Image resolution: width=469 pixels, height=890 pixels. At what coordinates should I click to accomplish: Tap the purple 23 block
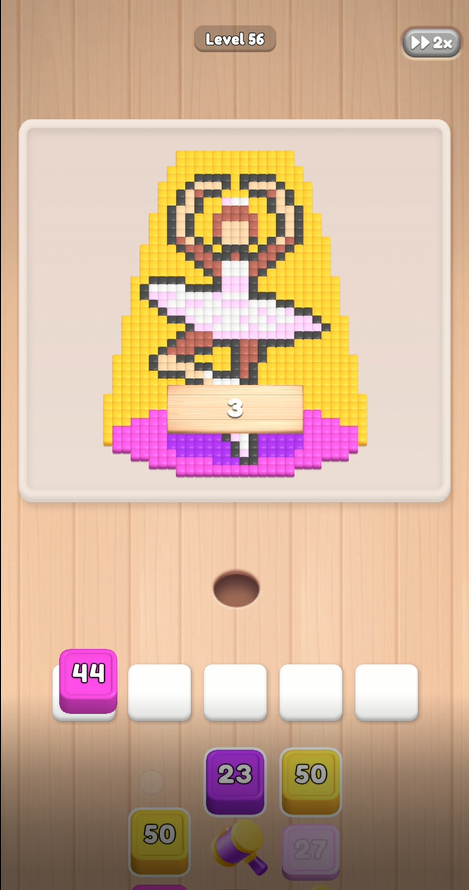[235, 781]
